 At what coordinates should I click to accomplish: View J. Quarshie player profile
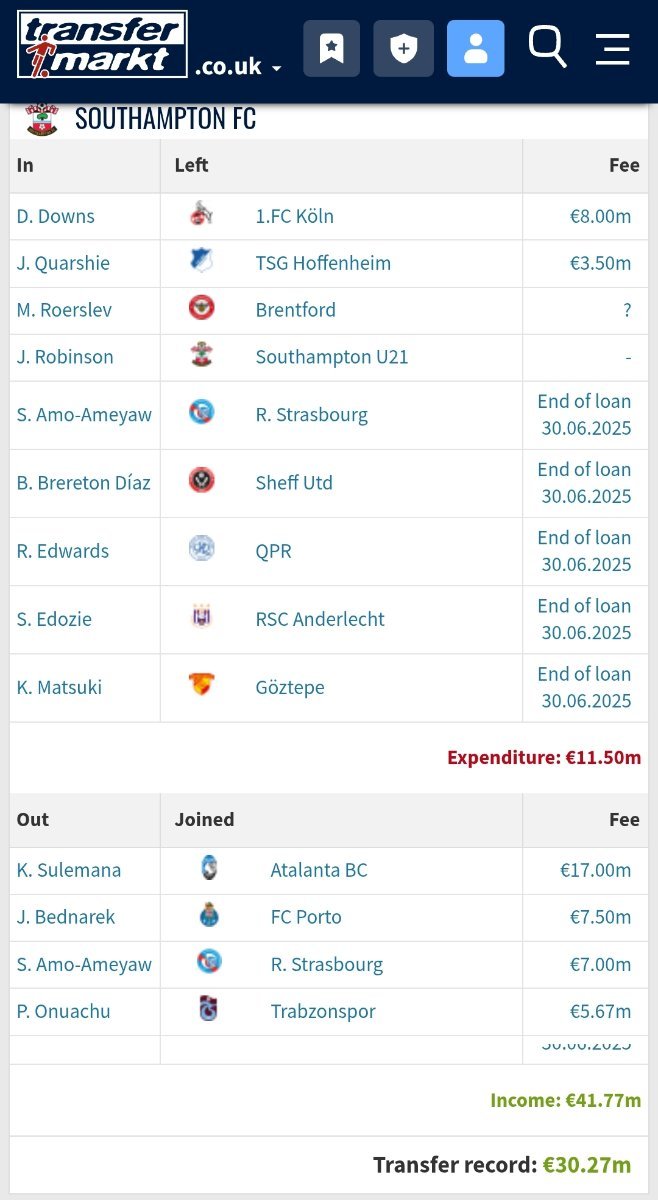coord(63,263)
